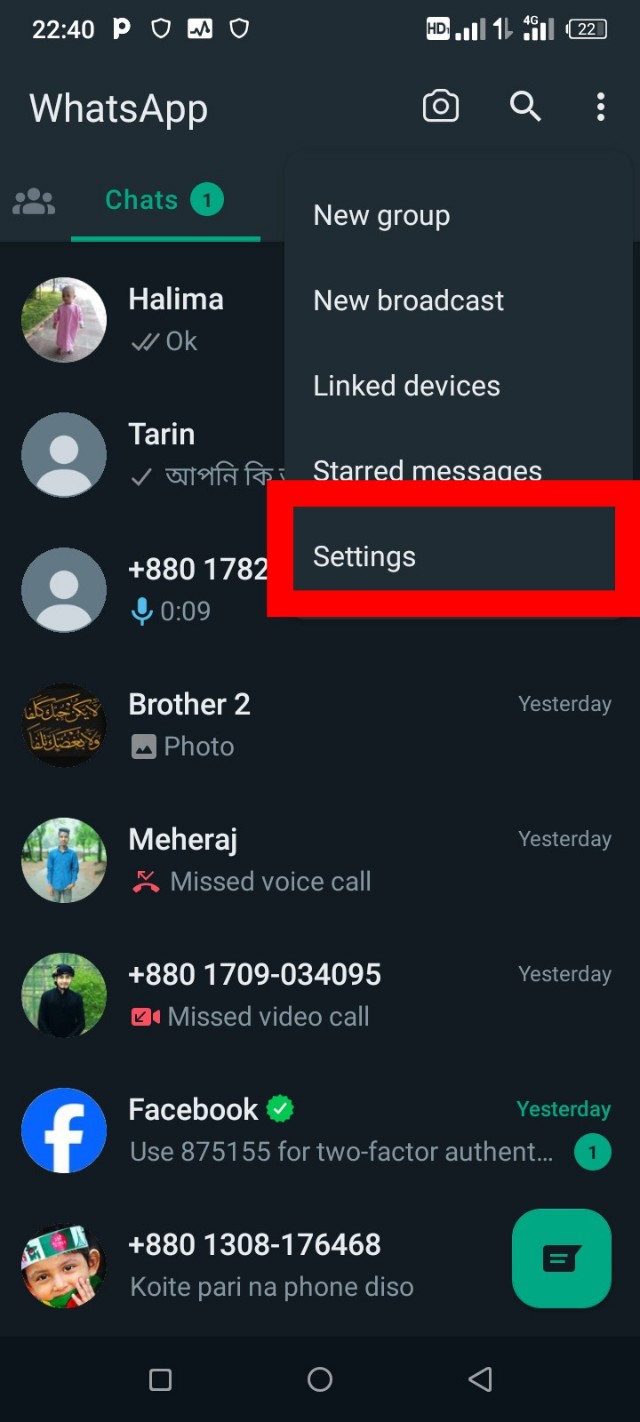Image resolution: width=640 pixels, height=1422 pixels.
Task: Open the chat with Tarin
Action: point(150,455)
